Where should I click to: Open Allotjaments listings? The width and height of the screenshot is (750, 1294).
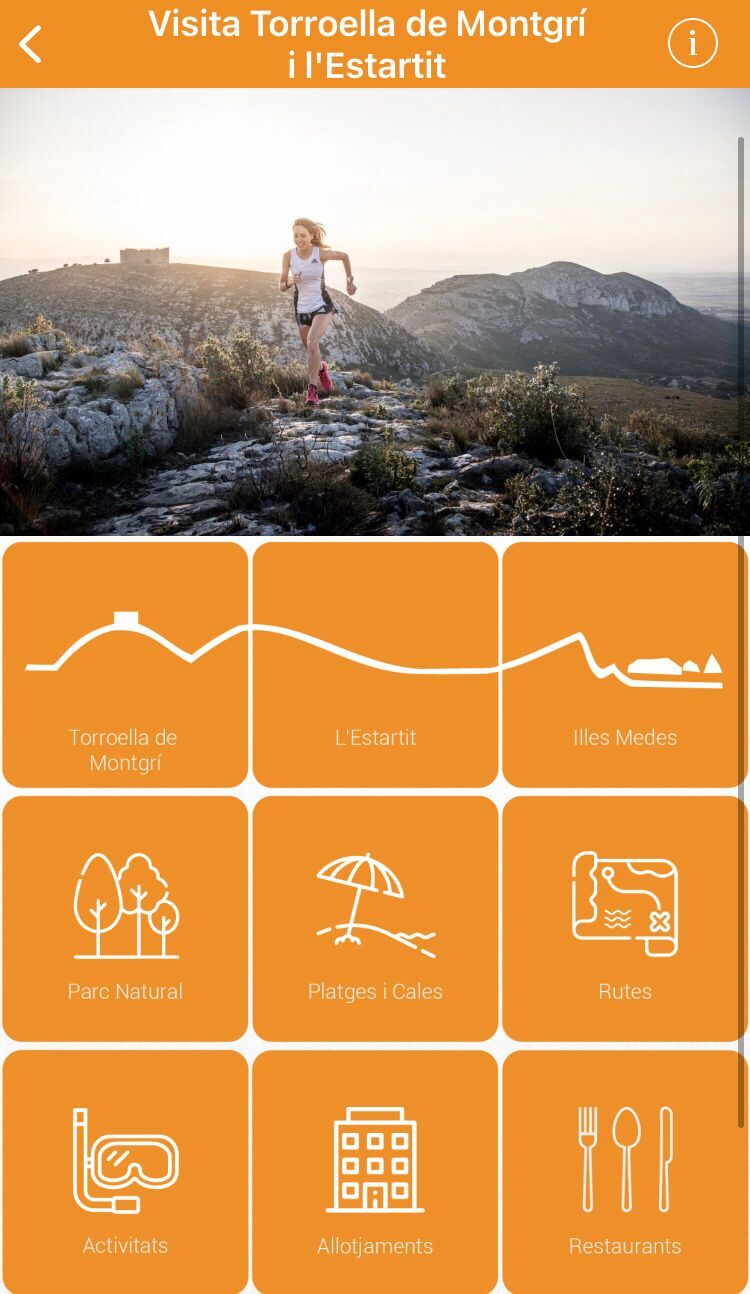click(375, 1171)
